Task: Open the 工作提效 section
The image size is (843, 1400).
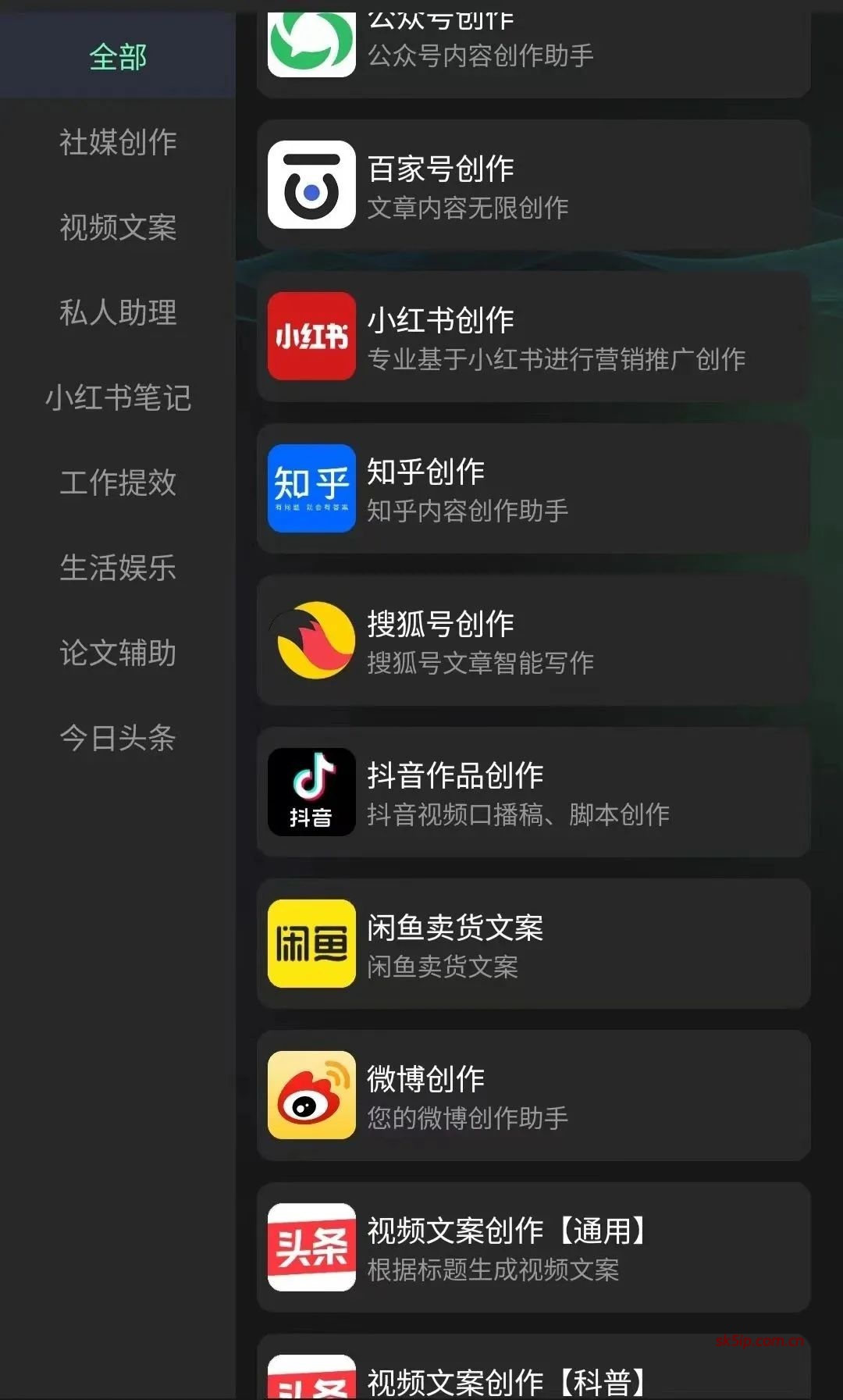Action: tap(118, 484)
